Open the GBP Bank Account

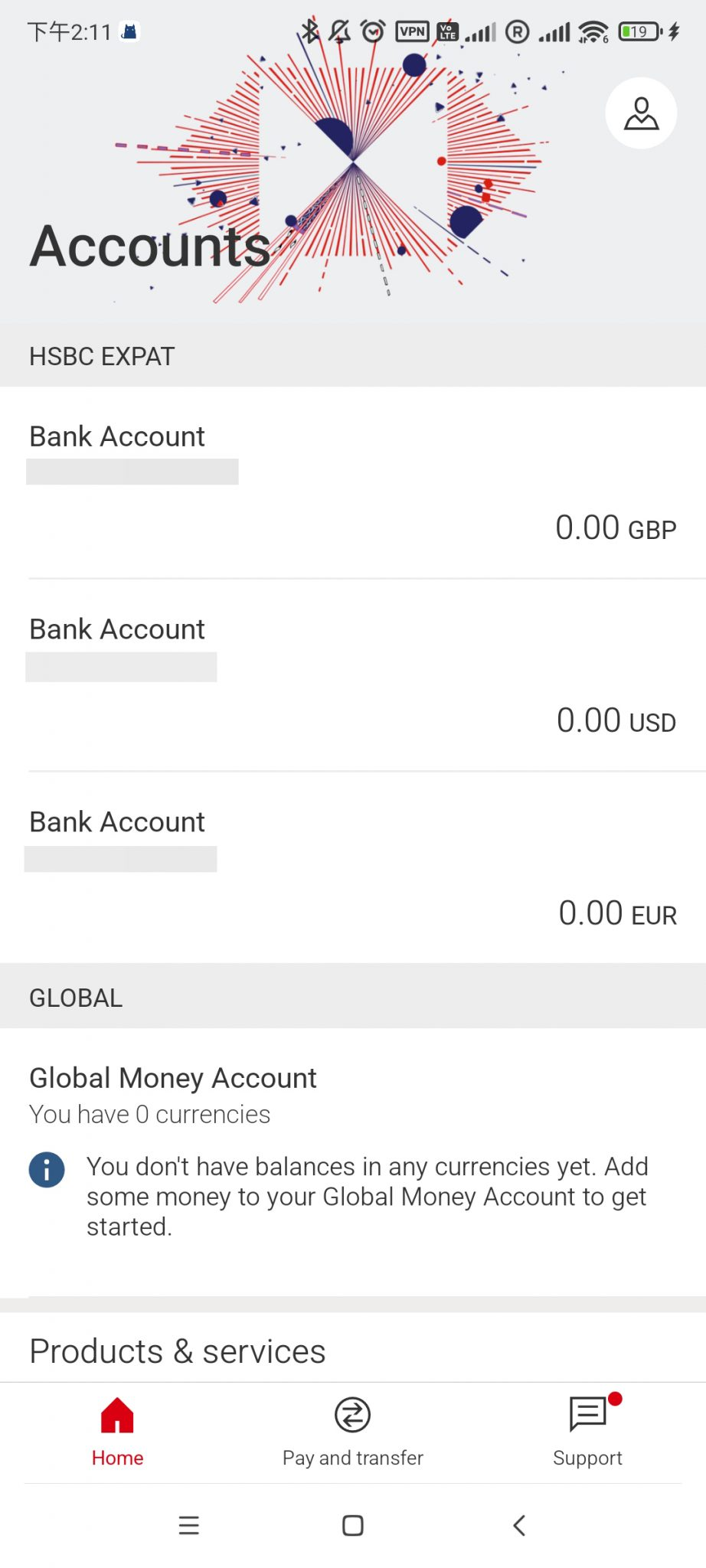point(353,482)
